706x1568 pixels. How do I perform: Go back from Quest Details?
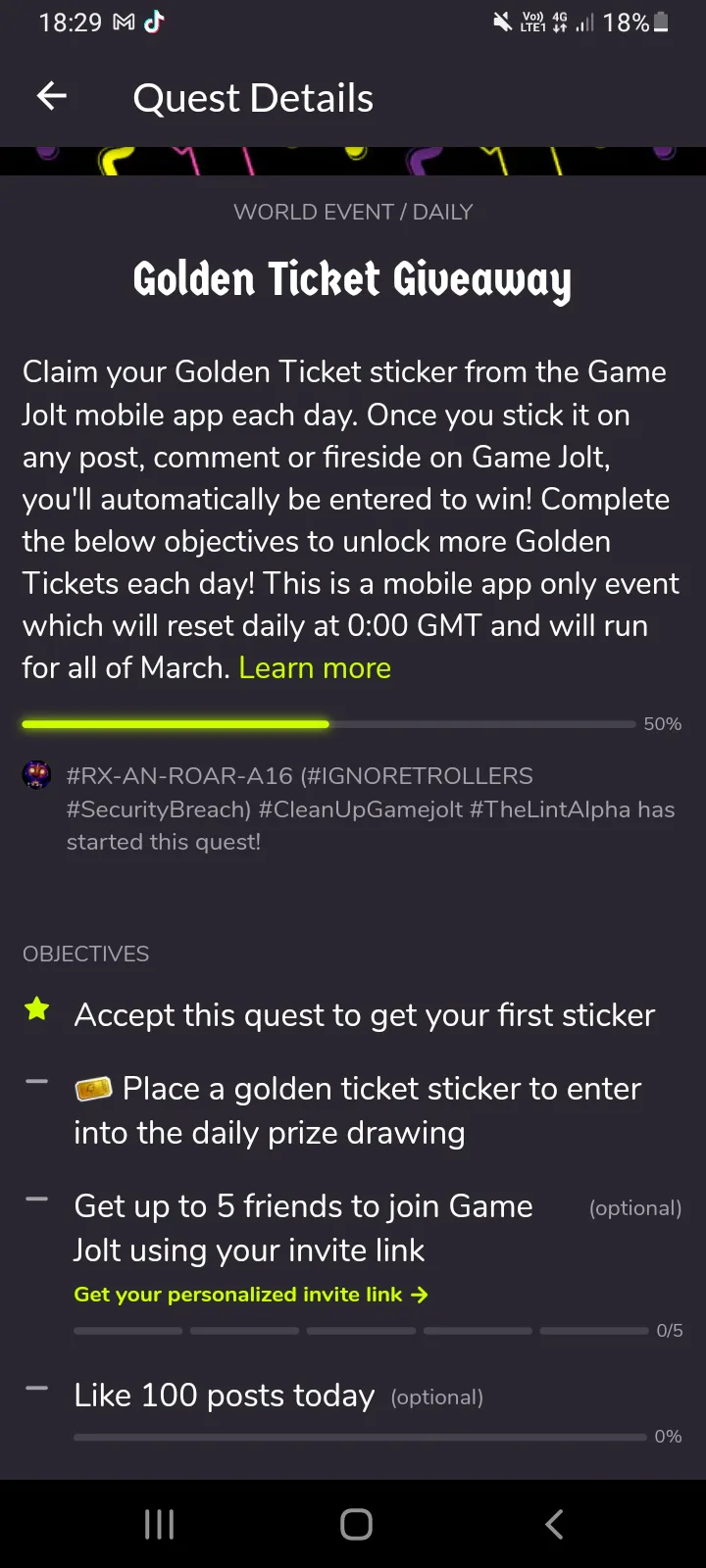(x=52, y=96)
